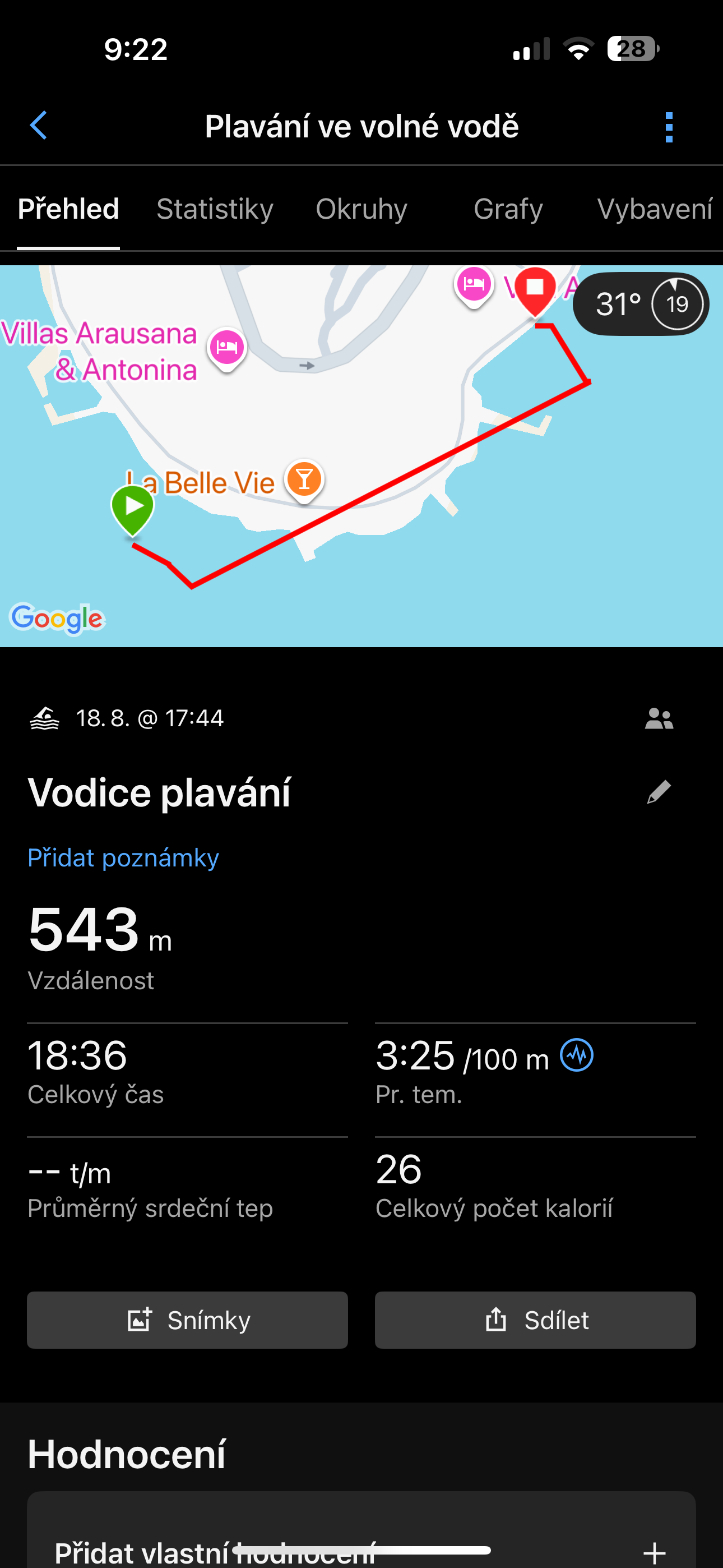Change activity privacy via people icon

(x=659, y=719)
